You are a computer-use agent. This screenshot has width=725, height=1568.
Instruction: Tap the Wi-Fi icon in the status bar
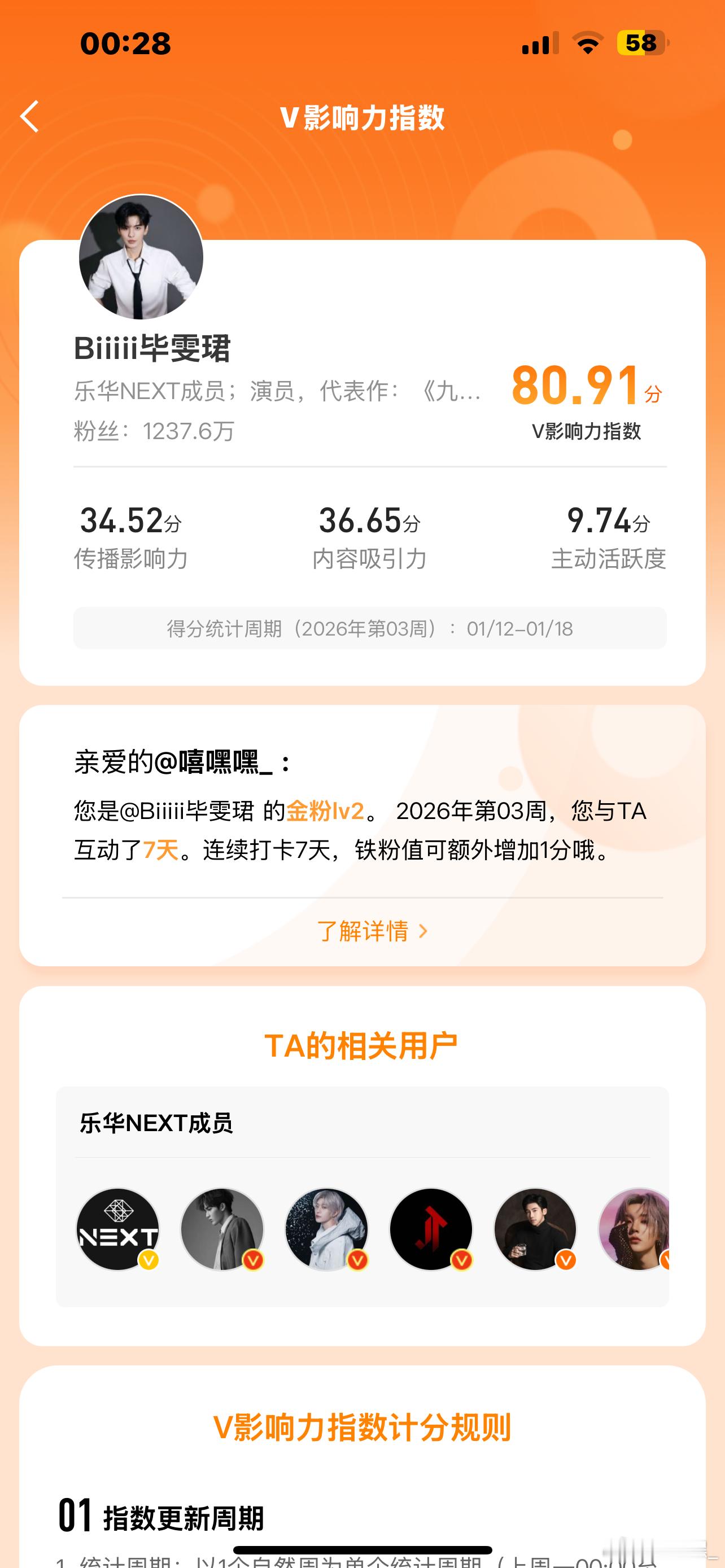tap(586, 42)
